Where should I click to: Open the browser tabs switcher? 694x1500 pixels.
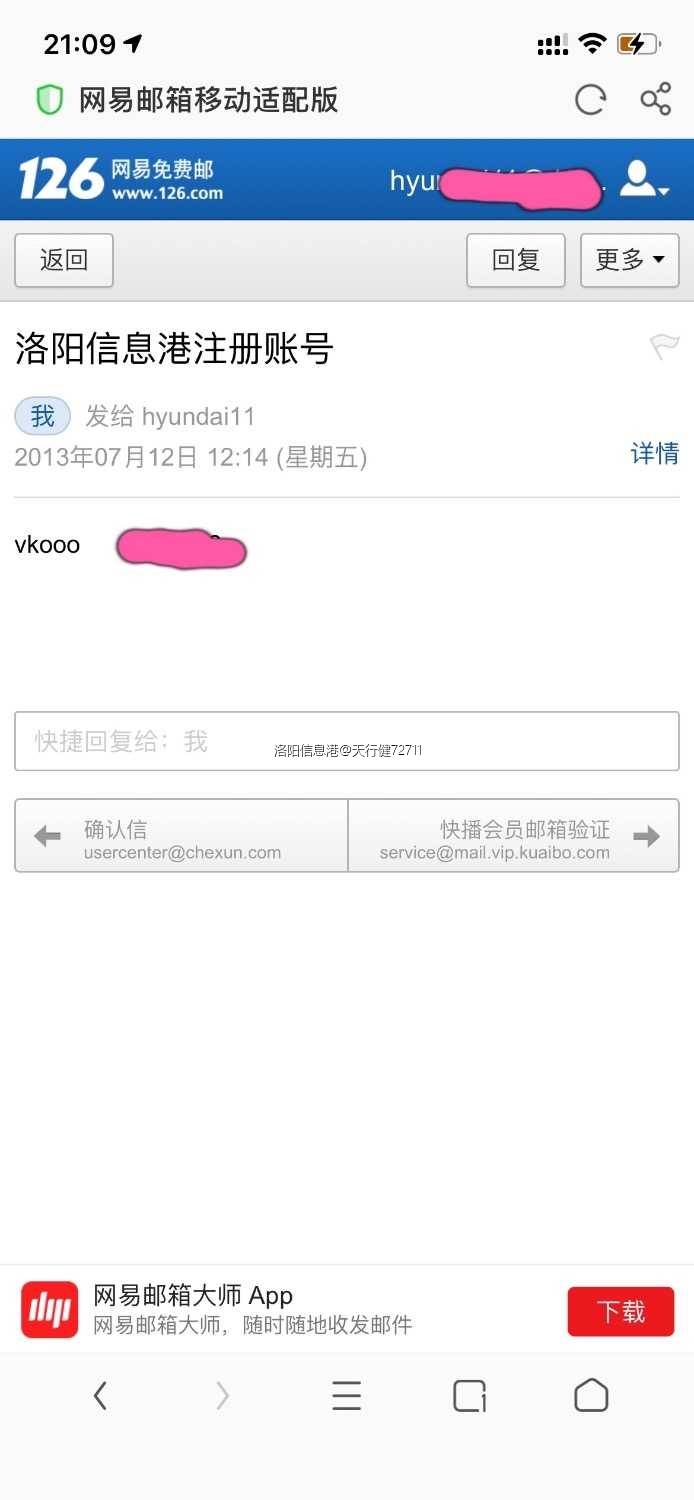[x=469, y=1395]
